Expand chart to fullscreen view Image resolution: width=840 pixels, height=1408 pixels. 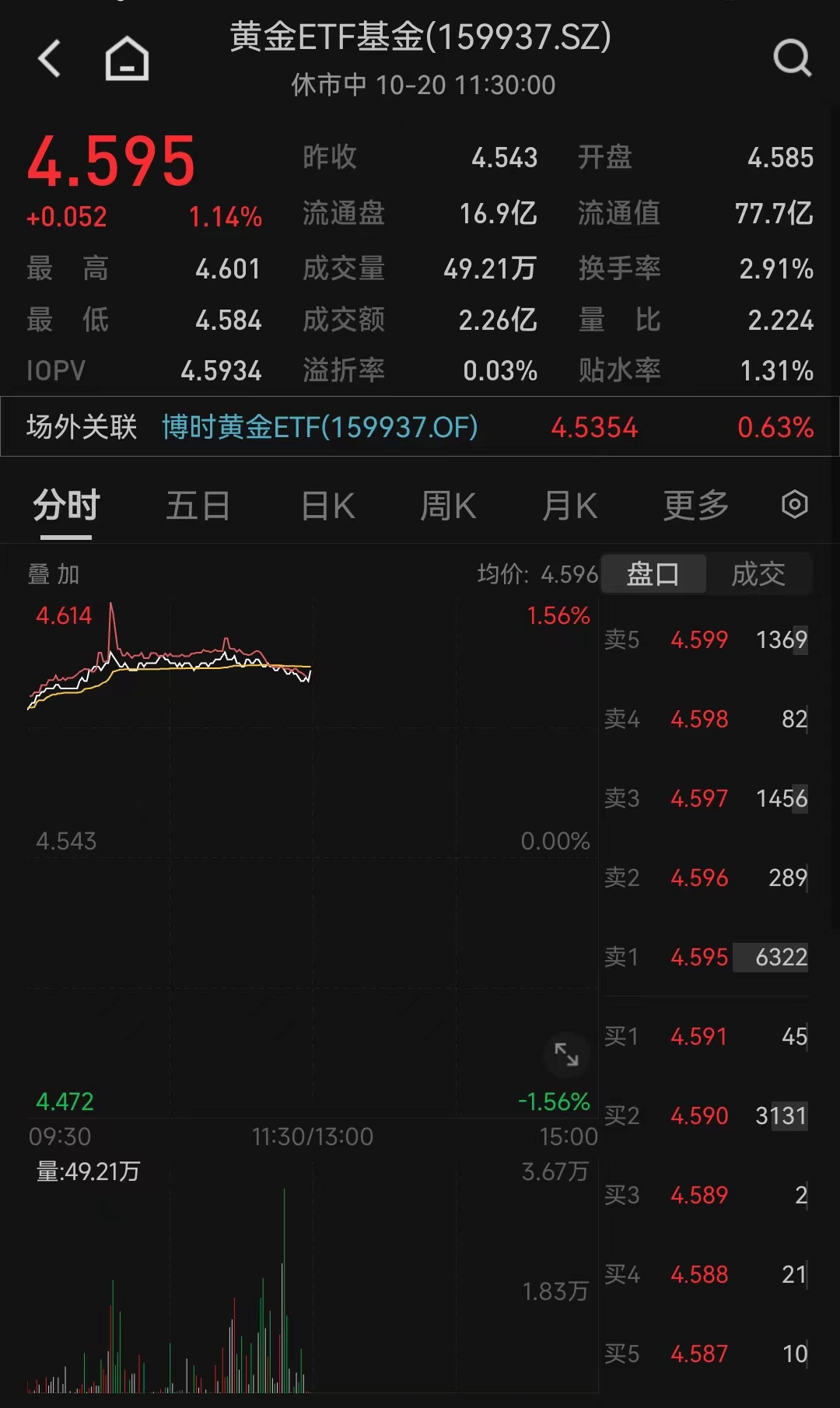tap(567, 1055)
